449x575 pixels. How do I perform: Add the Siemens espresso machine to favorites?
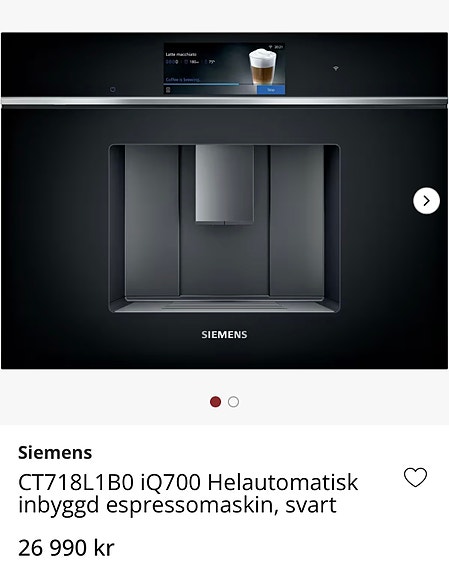tap(415, 477)
